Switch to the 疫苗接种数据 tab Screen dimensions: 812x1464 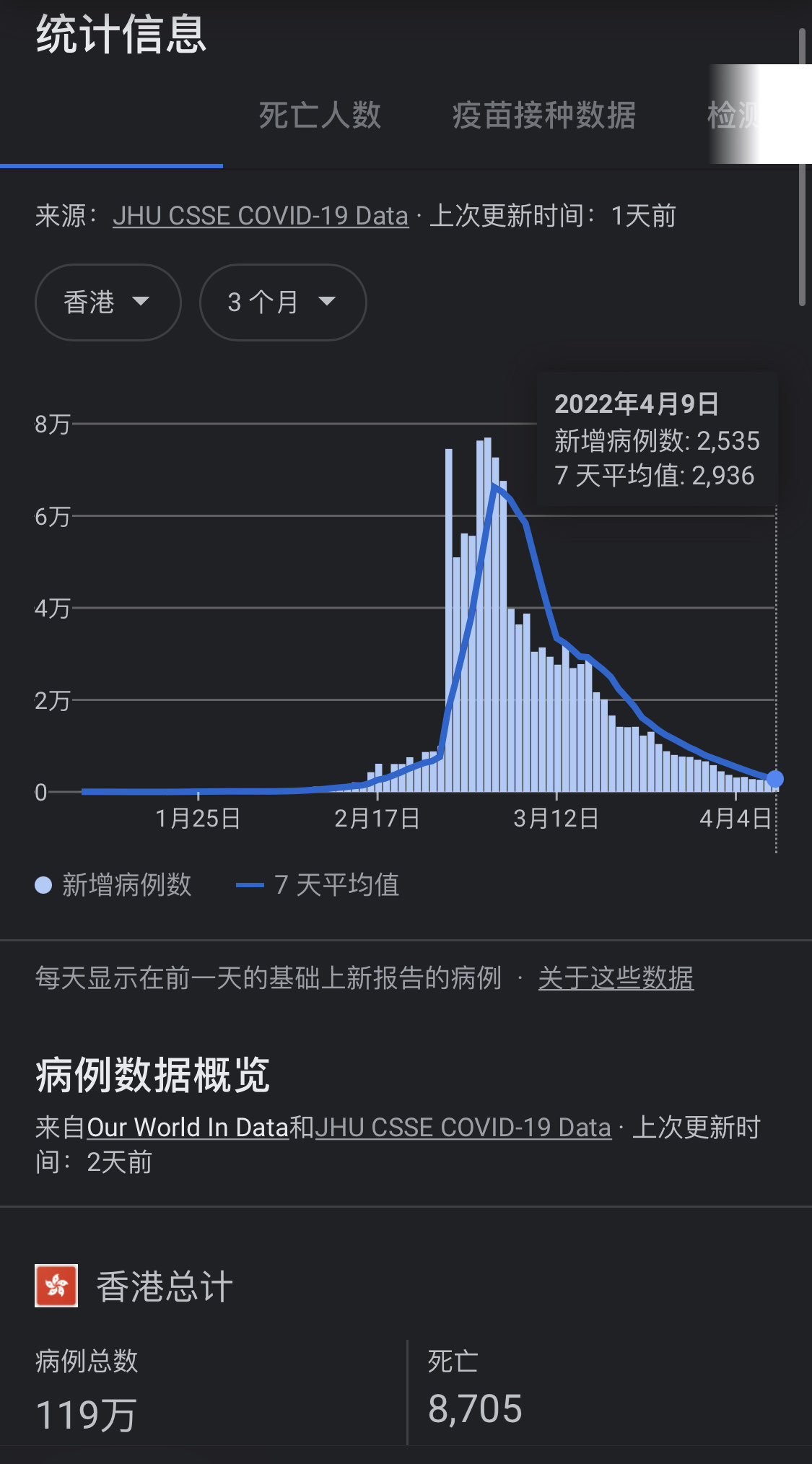[543, 116]
